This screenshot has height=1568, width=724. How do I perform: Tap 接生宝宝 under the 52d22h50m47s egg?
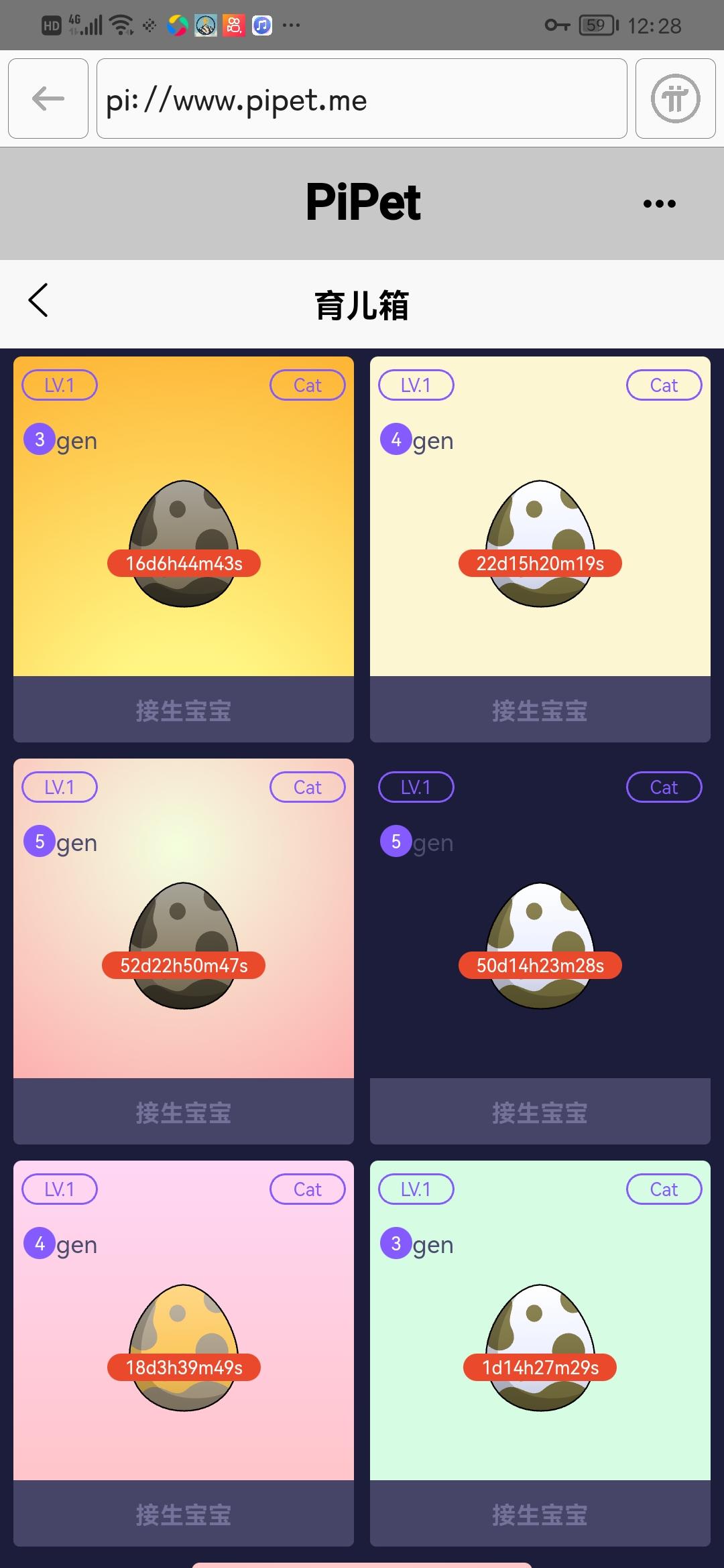click(184, 1112)
